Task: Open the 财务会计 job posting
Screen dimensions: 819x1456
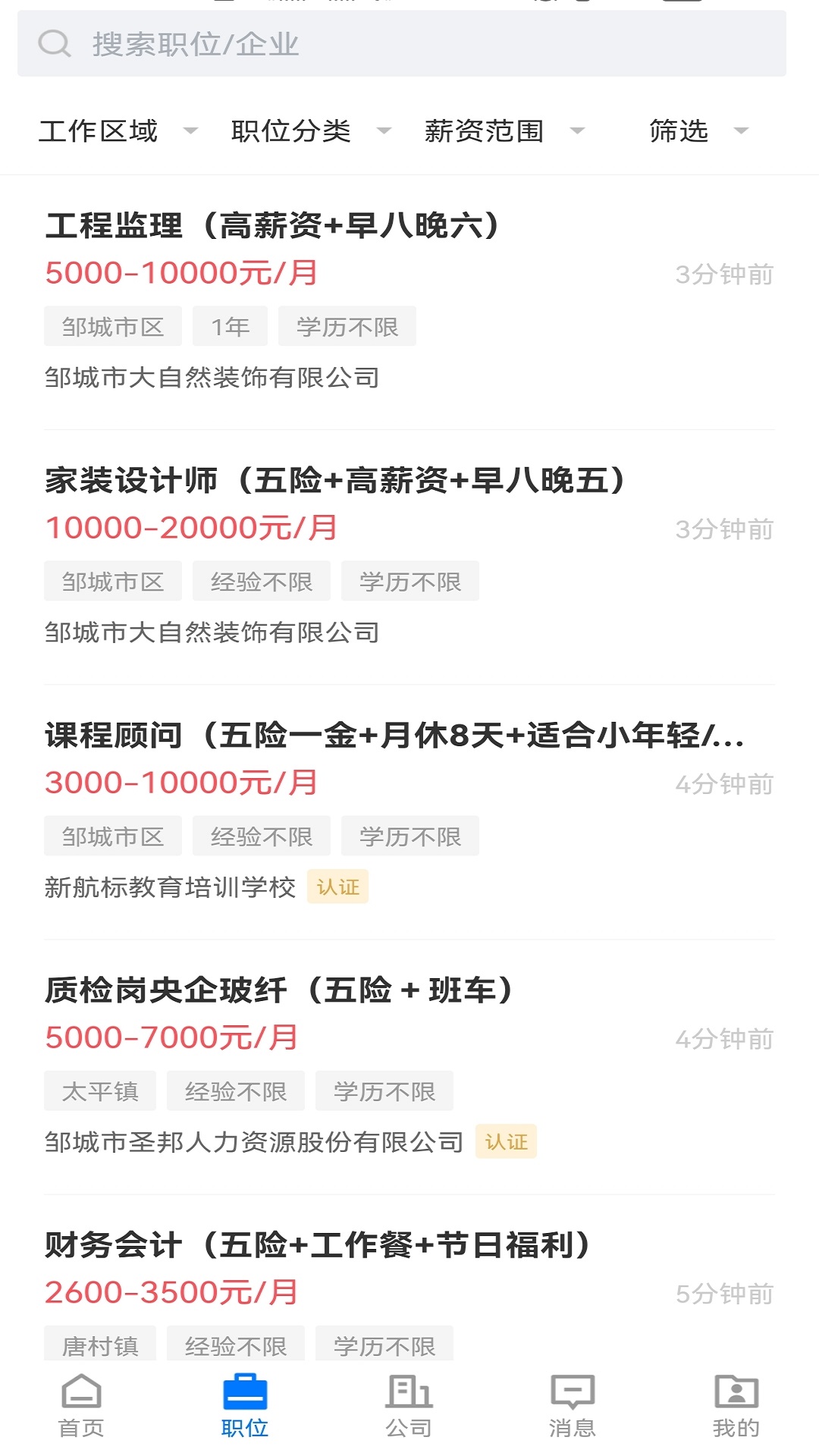Action: coord(317,1245)
